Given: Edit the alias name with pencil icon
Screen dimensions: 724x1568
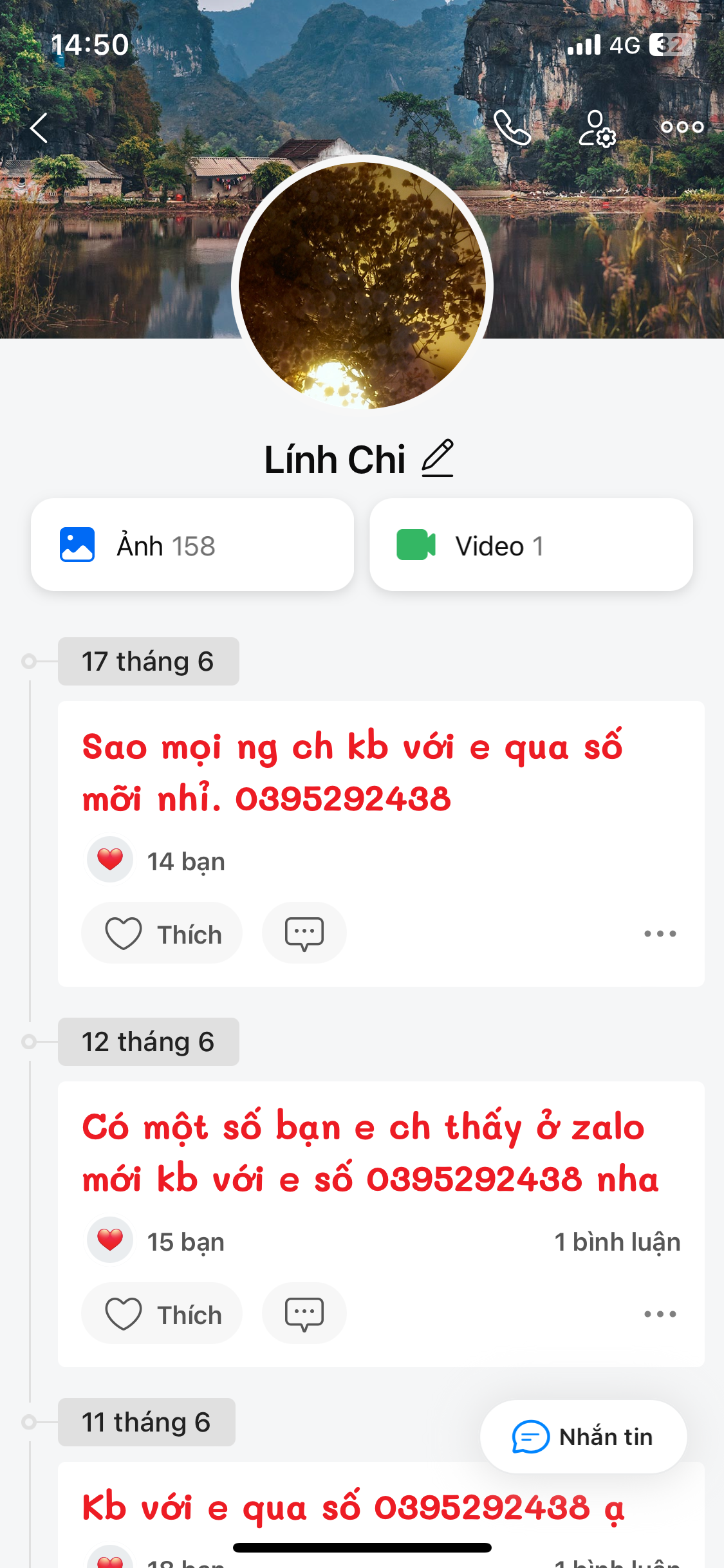Looking at the screenshot, I should pos(438,459).
